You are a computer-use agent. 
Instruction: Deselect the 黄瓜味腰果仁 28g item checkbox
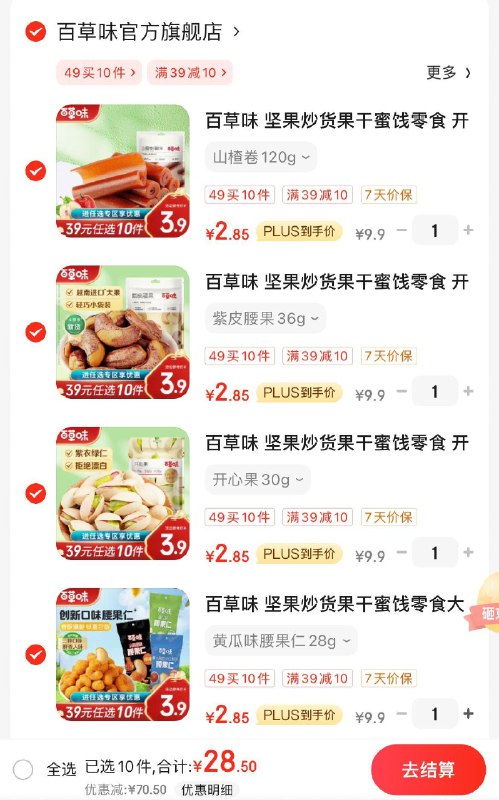pos(36,655)
